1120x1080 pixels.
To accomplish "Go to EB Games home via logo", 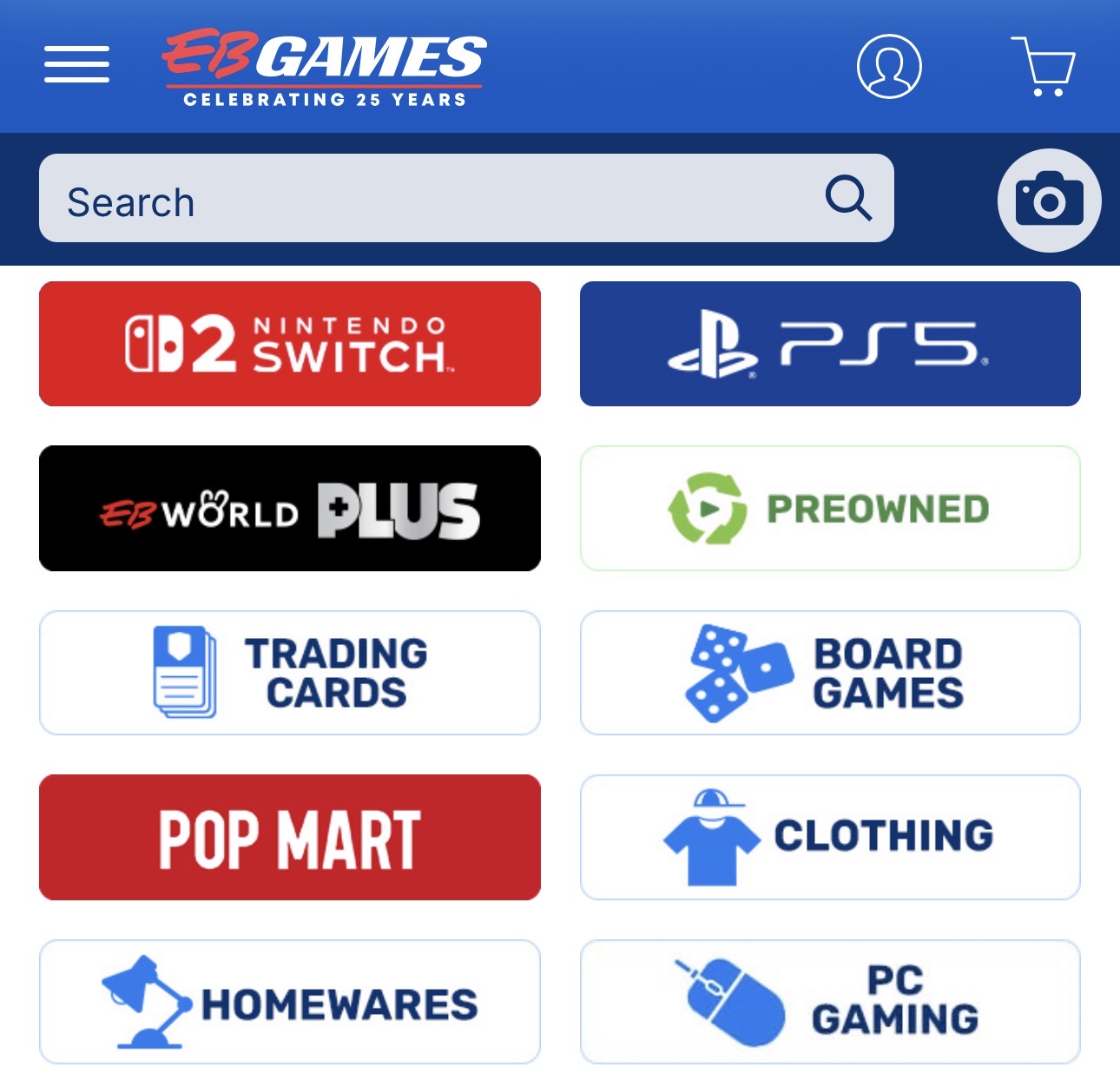I will click(x=323, y=68).
